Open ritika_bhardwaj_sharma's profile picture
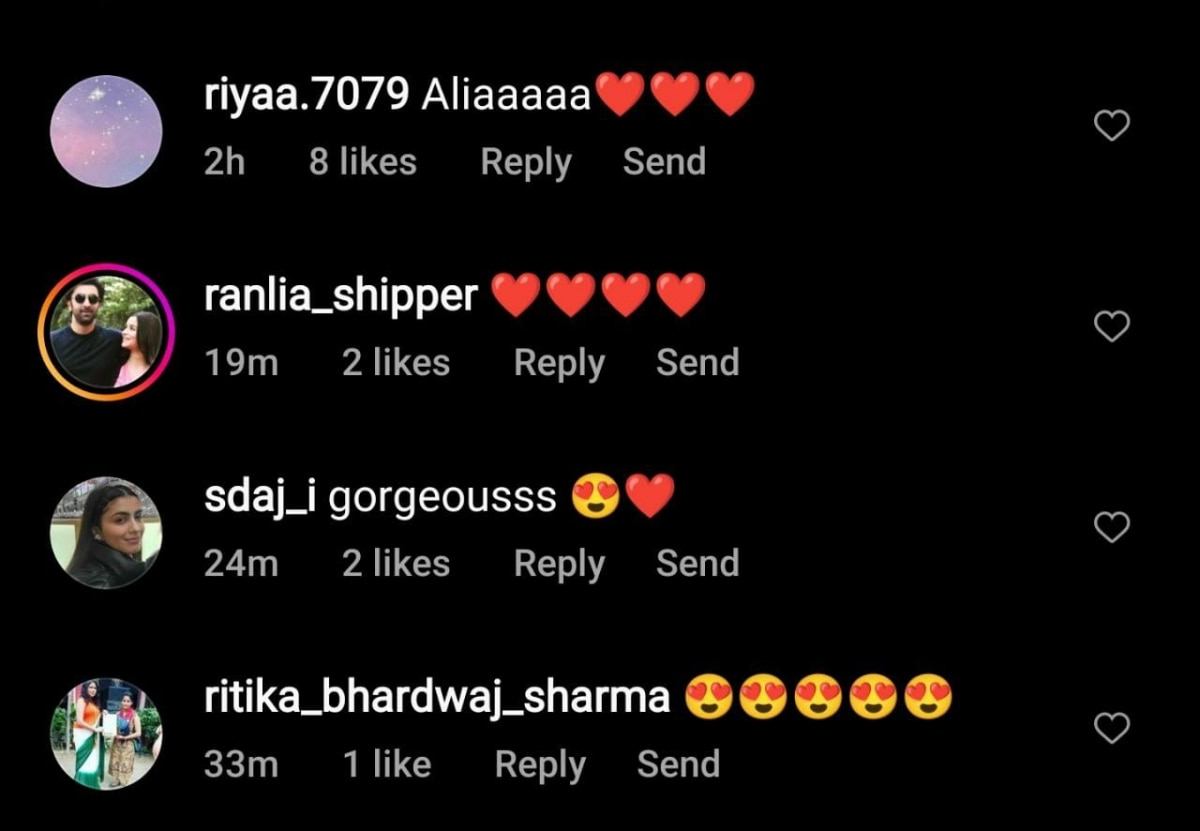 105,733
